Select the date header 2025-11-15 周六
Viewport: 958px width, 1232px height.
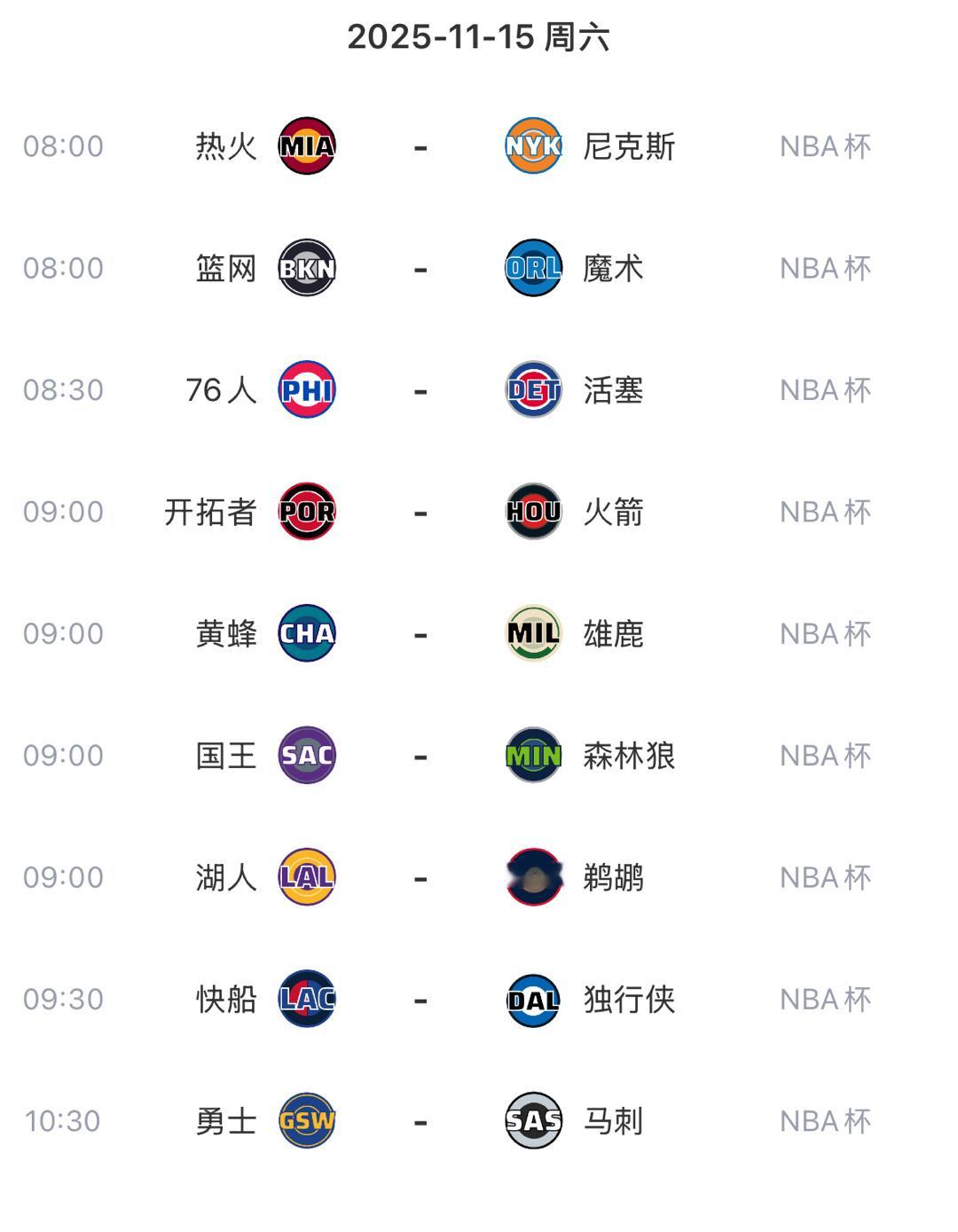tap(479, 37)
